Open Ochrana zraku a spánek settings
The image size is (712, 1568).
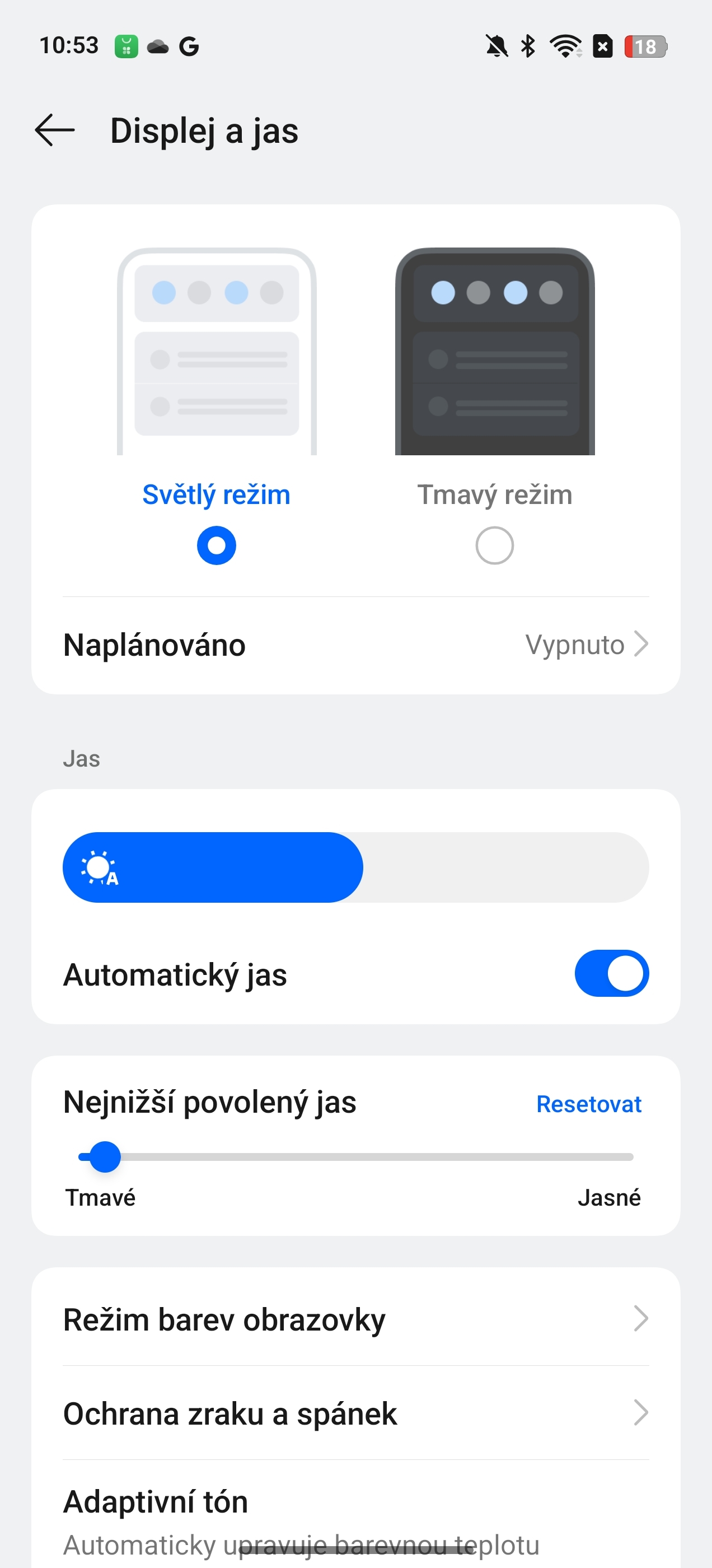356,1413
